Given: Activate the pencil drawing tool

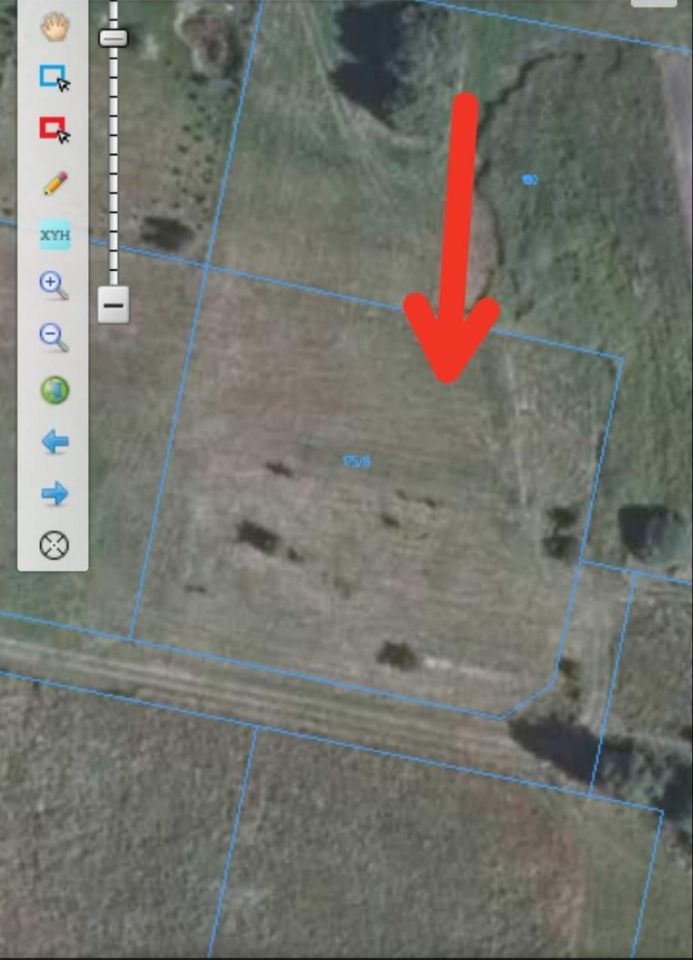Looking at the screenshot, I should pyautogui.click(x=54, y=183).
